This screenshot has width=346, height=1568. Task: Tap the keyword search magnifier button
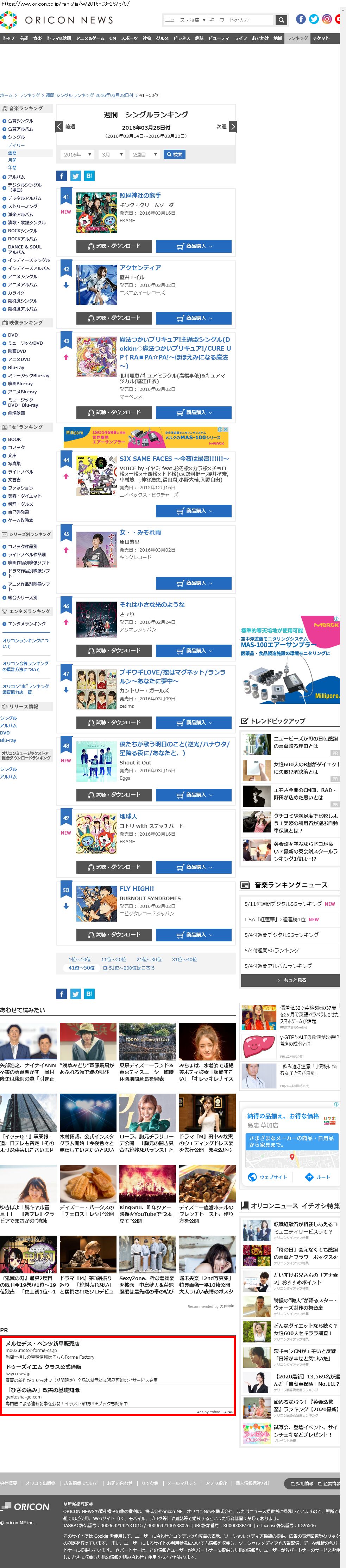point(280,20)
